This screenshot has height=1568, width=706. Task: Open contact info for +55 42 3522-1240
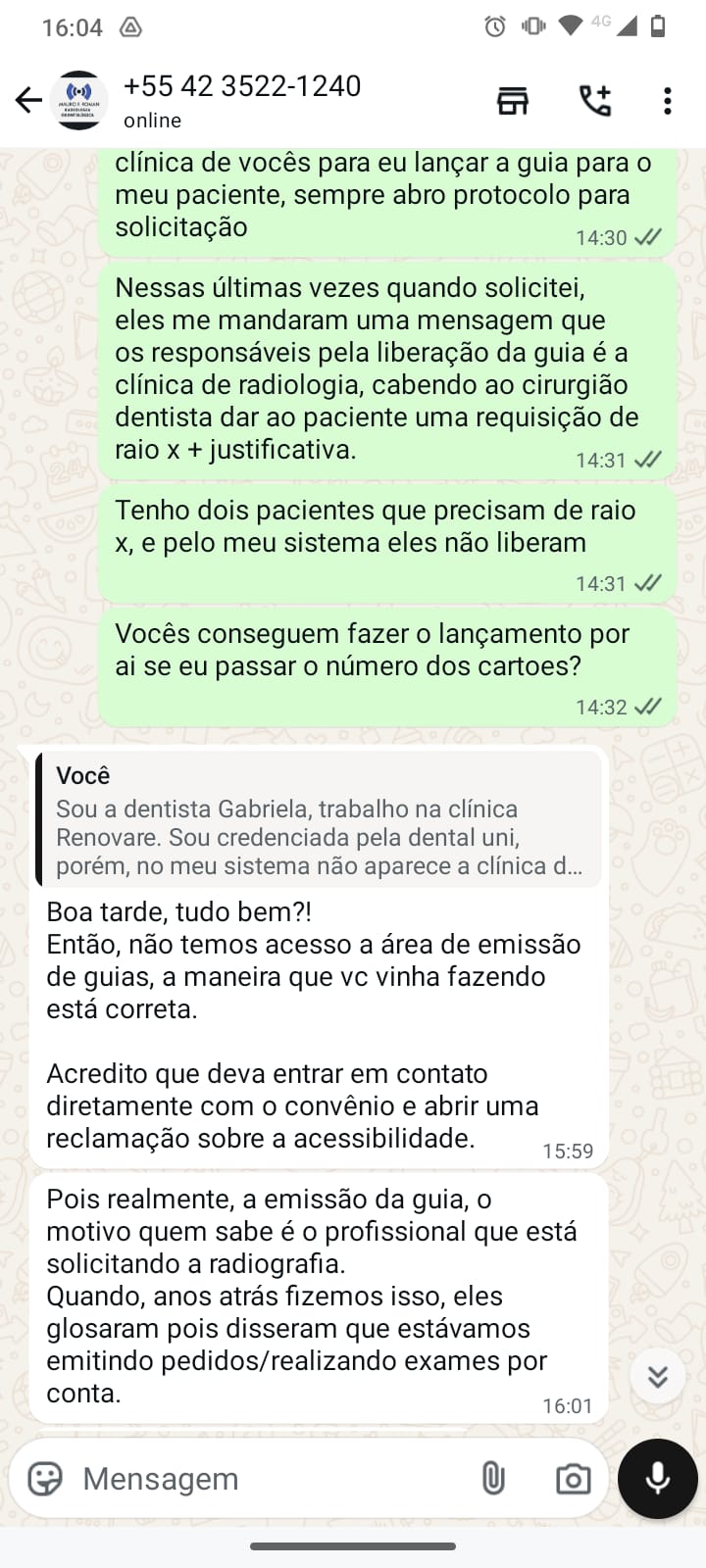pos(242,100)
